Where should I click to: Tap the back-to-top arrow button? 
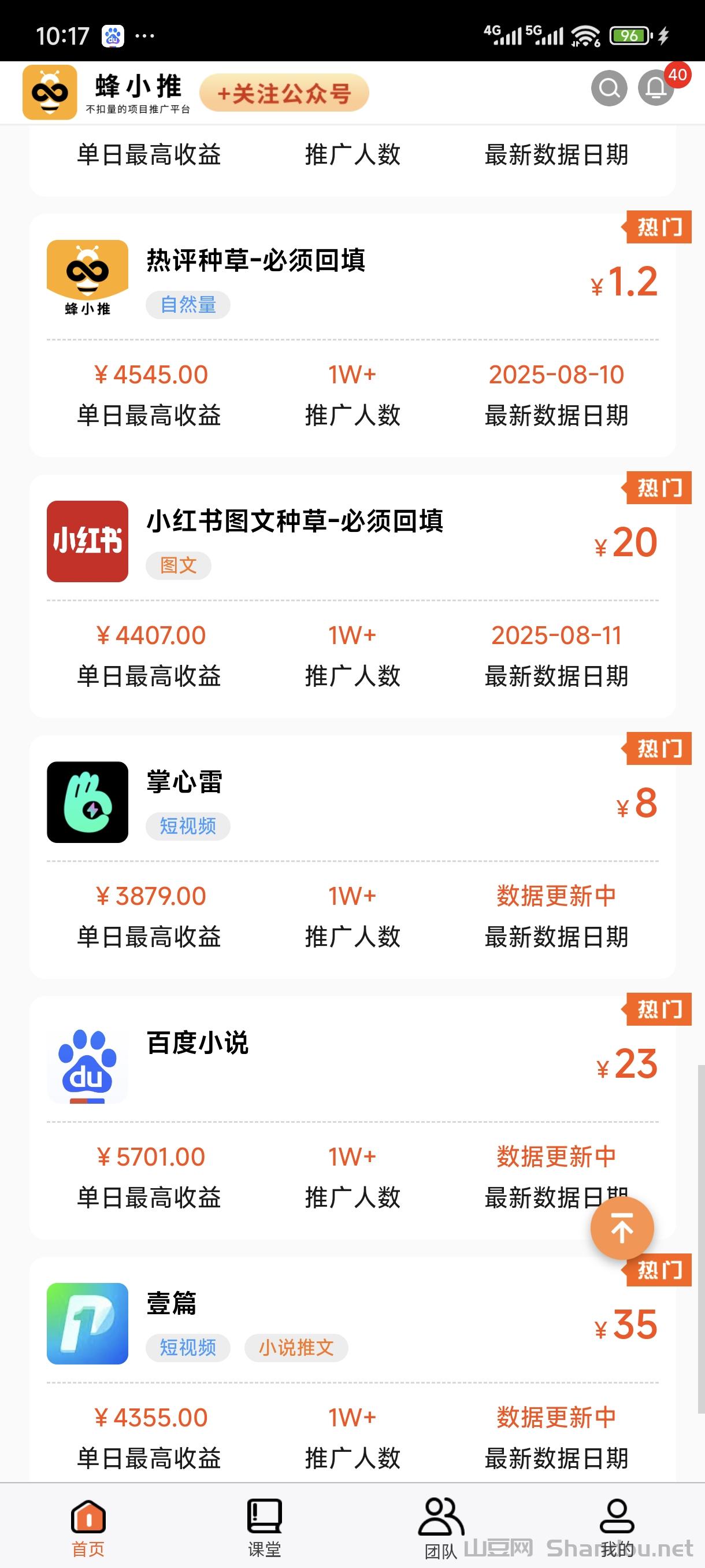tap(622, 1227)
